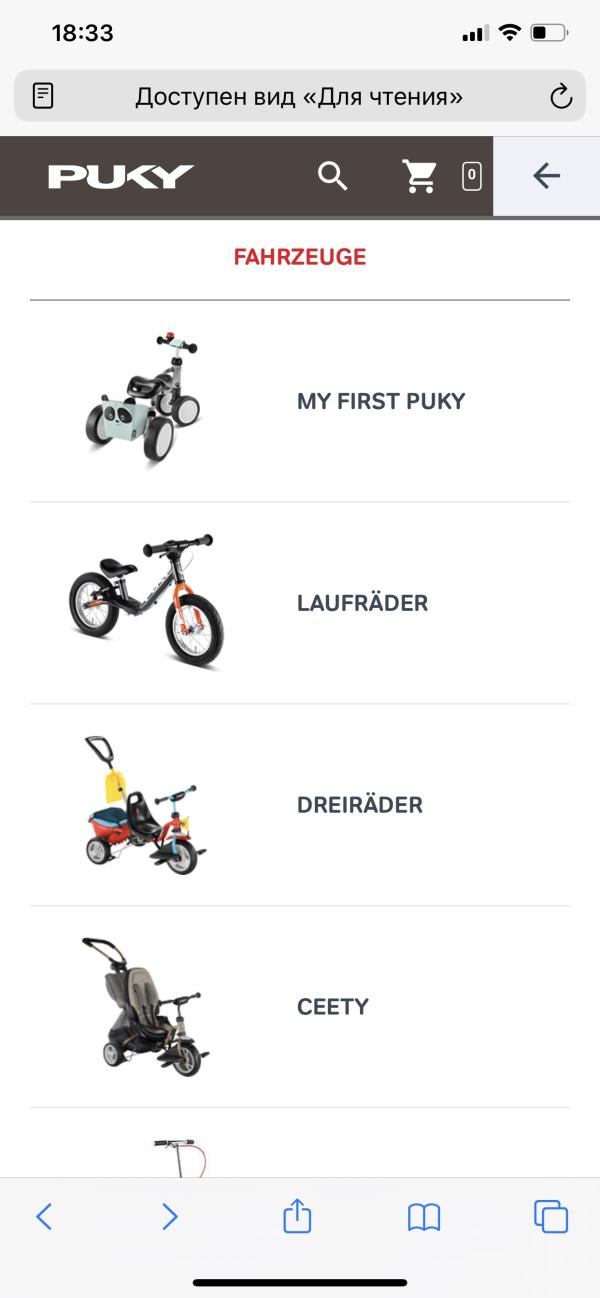Open the reader view icon
This screenshot has height=1298, width=600.
coord(43,96)
